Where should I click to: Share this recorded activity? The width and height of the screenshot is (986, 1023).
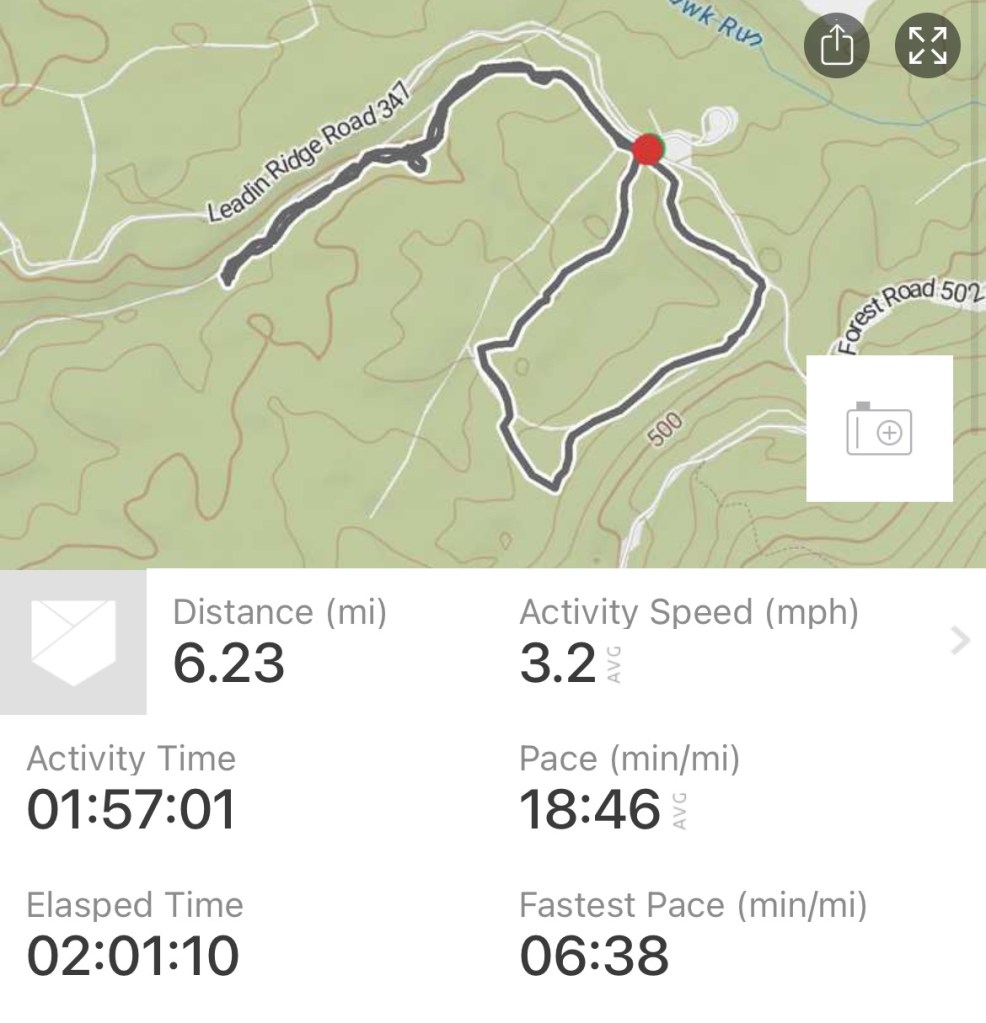coord(836,46)
